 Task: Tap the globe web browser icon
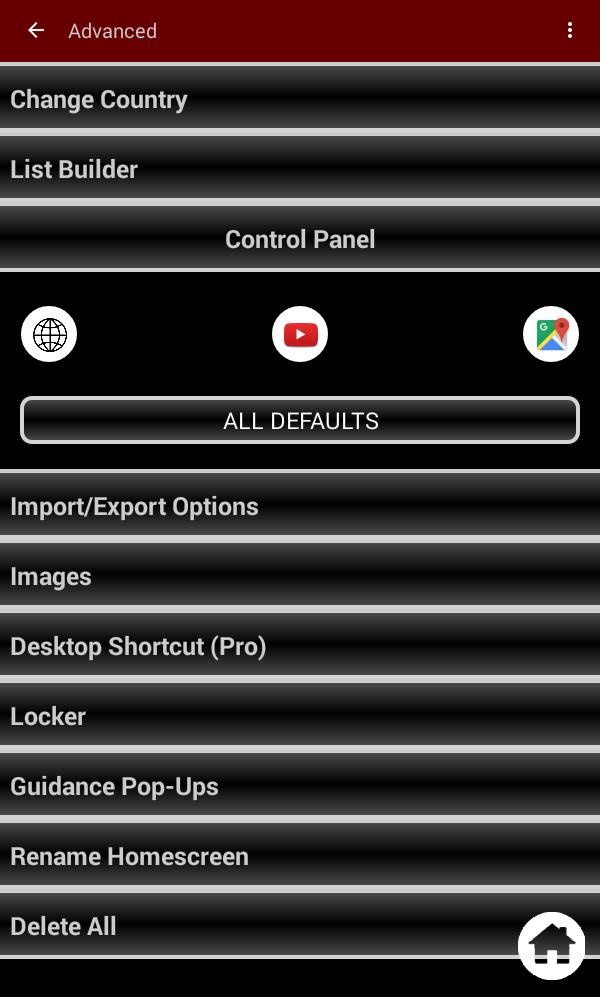pos(49,334)
